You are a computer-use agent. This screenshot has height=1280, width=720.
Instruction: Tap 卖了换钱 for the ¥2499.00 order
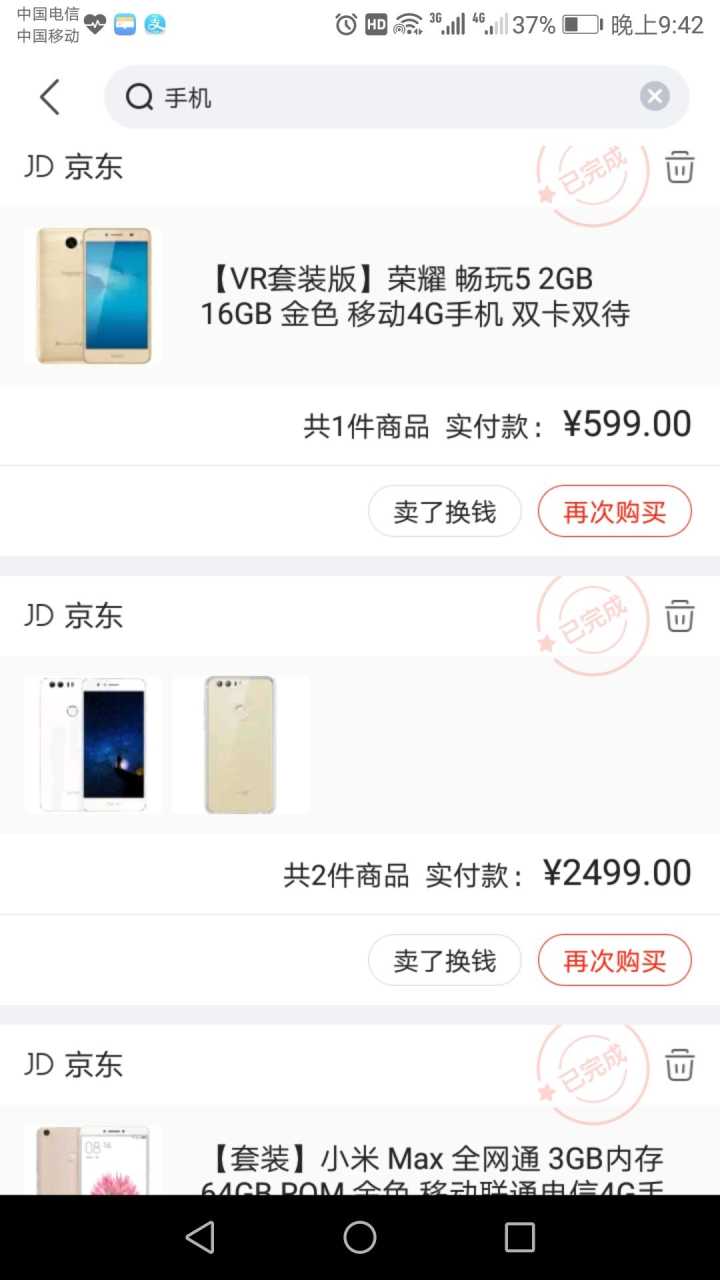pyautogui.click(x=445, y=961)
